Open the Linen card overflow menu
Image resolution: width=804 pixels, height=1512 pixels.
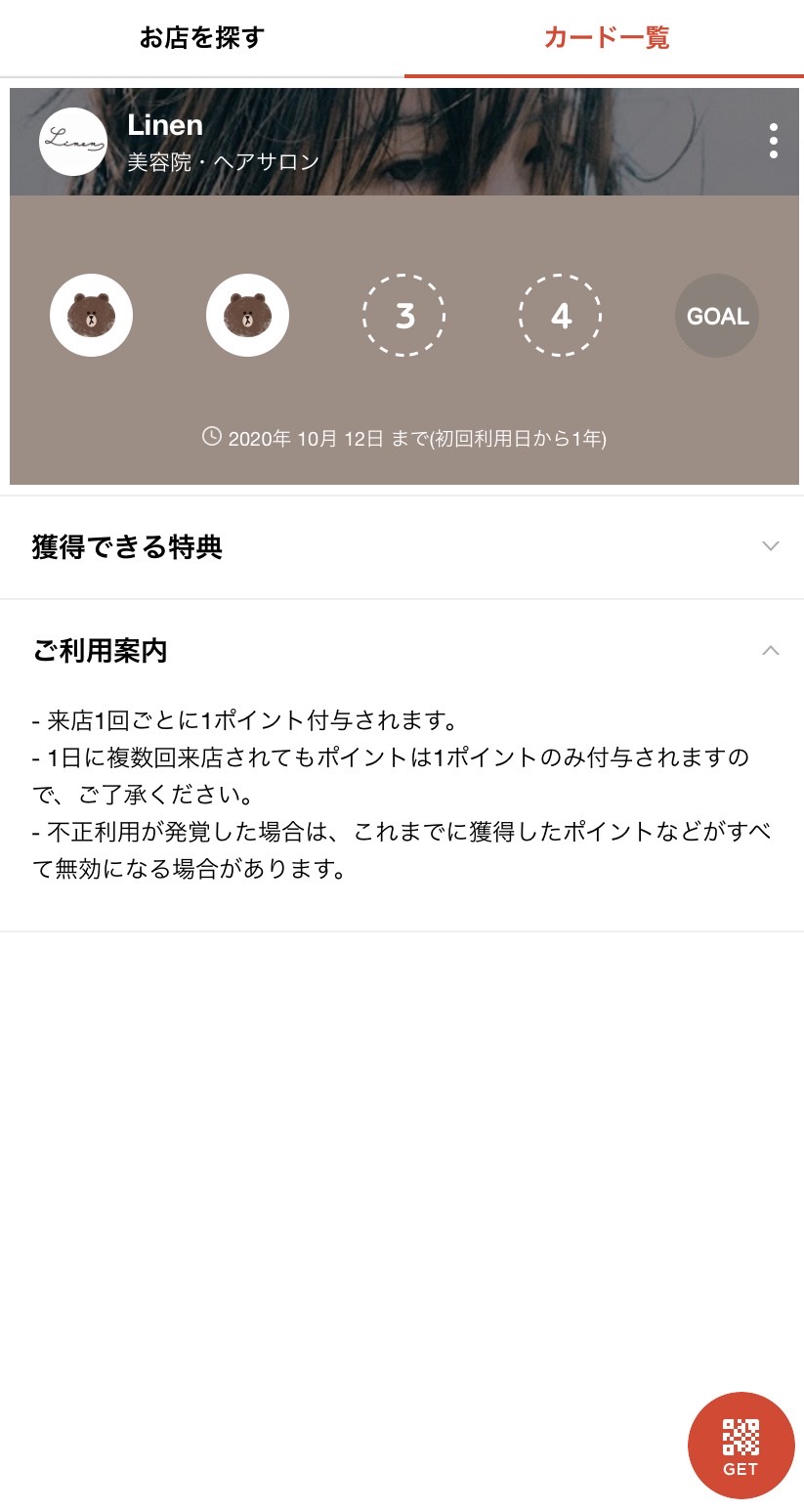[x=773, y=141]
